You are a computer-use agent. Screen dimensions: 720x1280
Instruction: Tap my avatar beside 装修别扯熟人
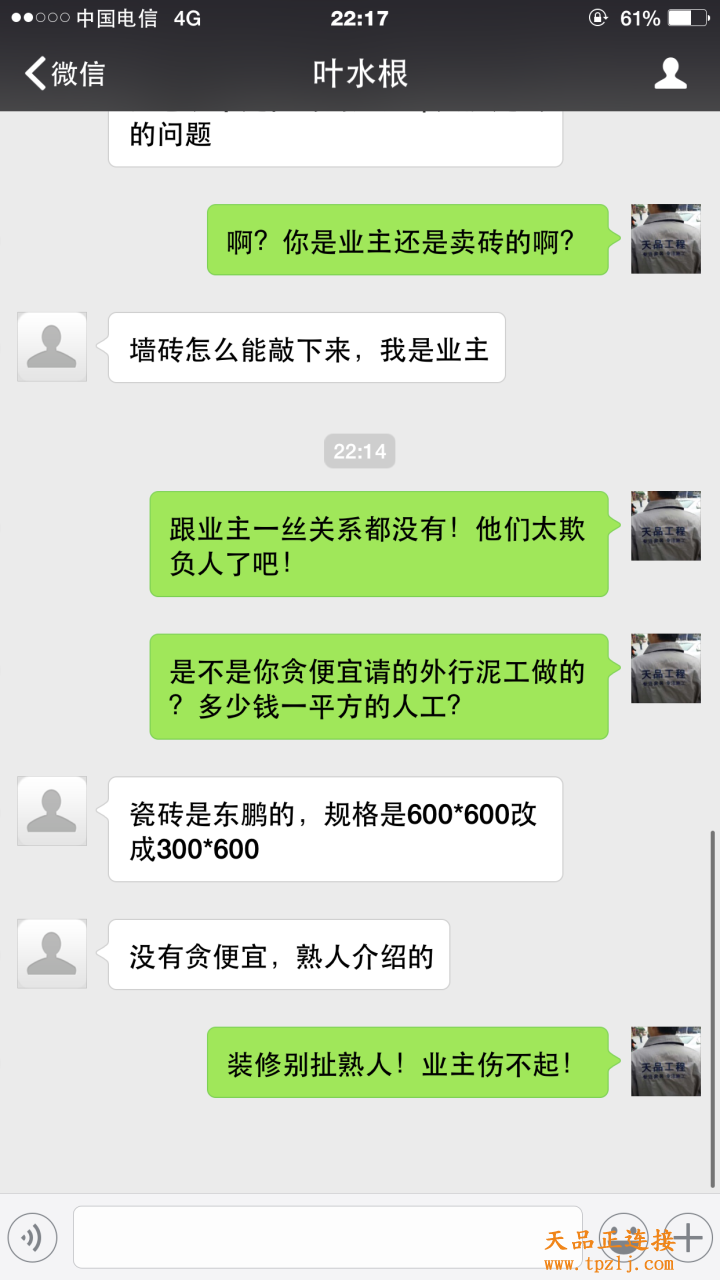click(x=665, y=1061)
